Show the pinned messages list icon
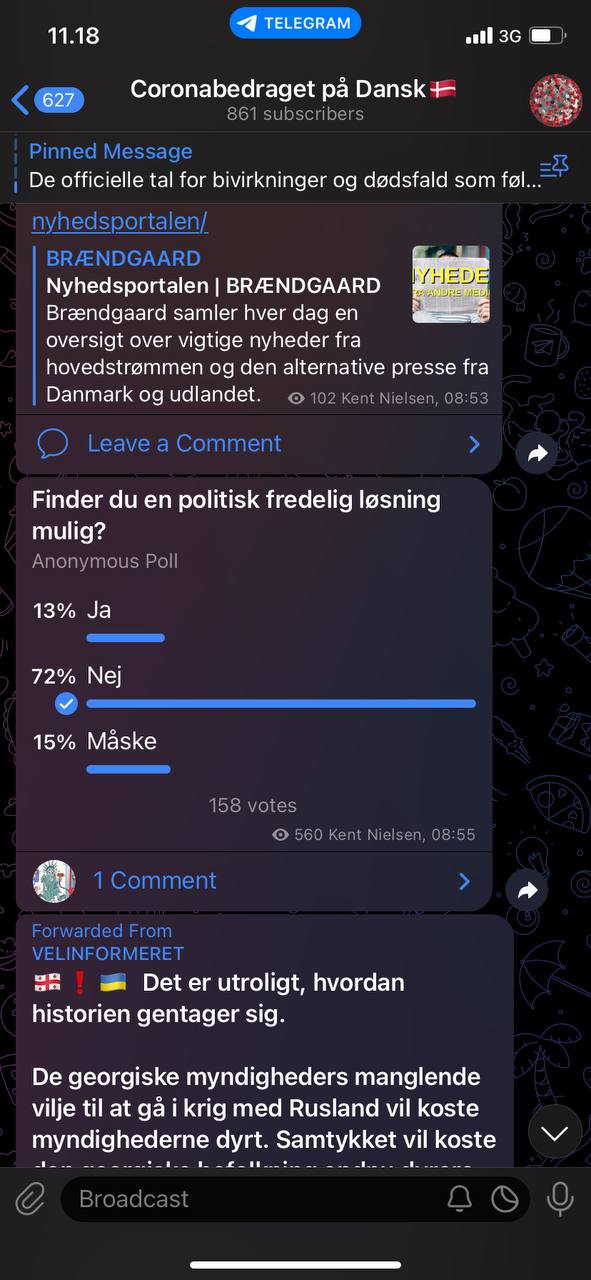This screenshot has height=1280, width=591. (554, 167)
